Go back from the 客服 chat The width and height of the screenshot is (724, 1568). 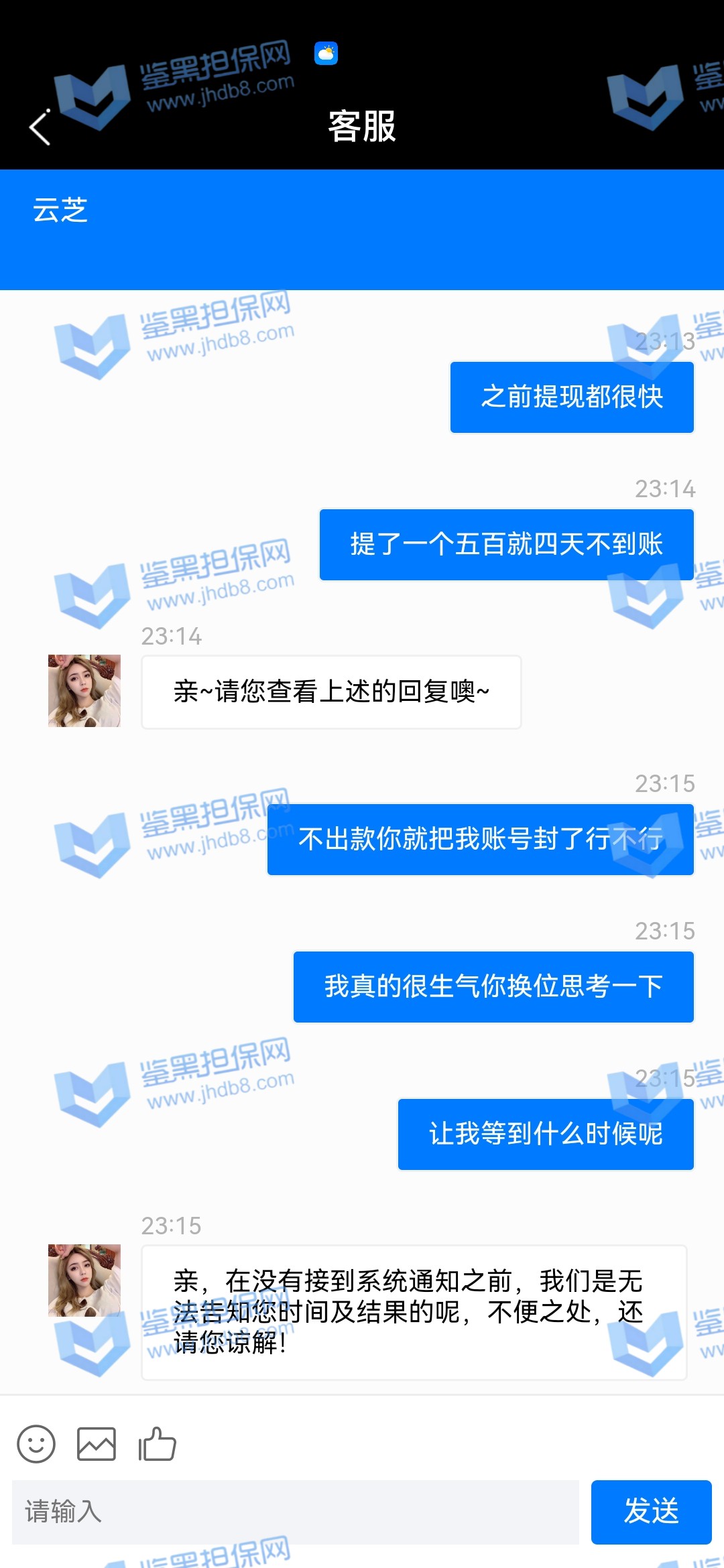tap(40, 127)
